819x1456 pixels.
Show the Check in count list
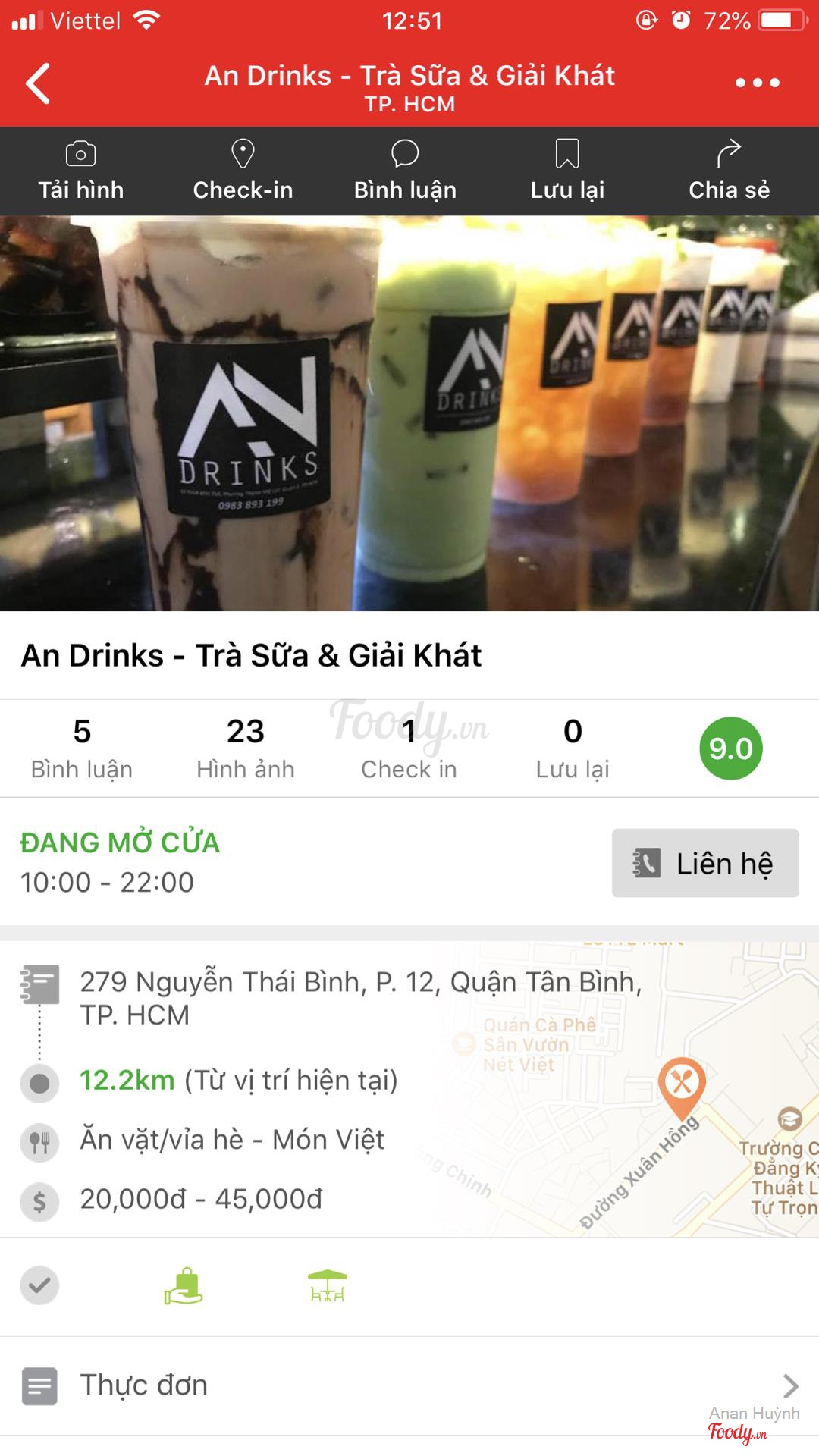pos(409,748)
